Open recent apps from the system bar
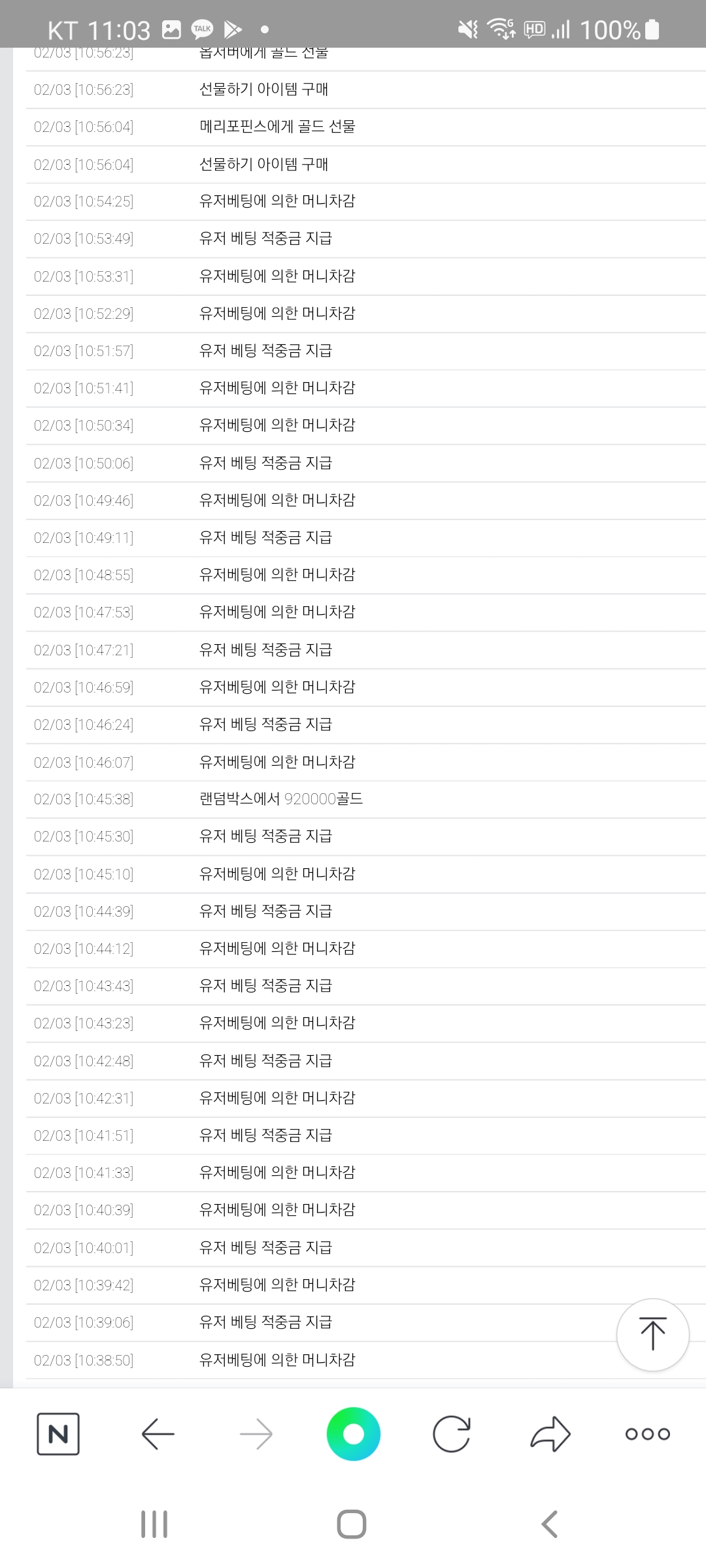 pyautogui.click(x=154, y=1524)
